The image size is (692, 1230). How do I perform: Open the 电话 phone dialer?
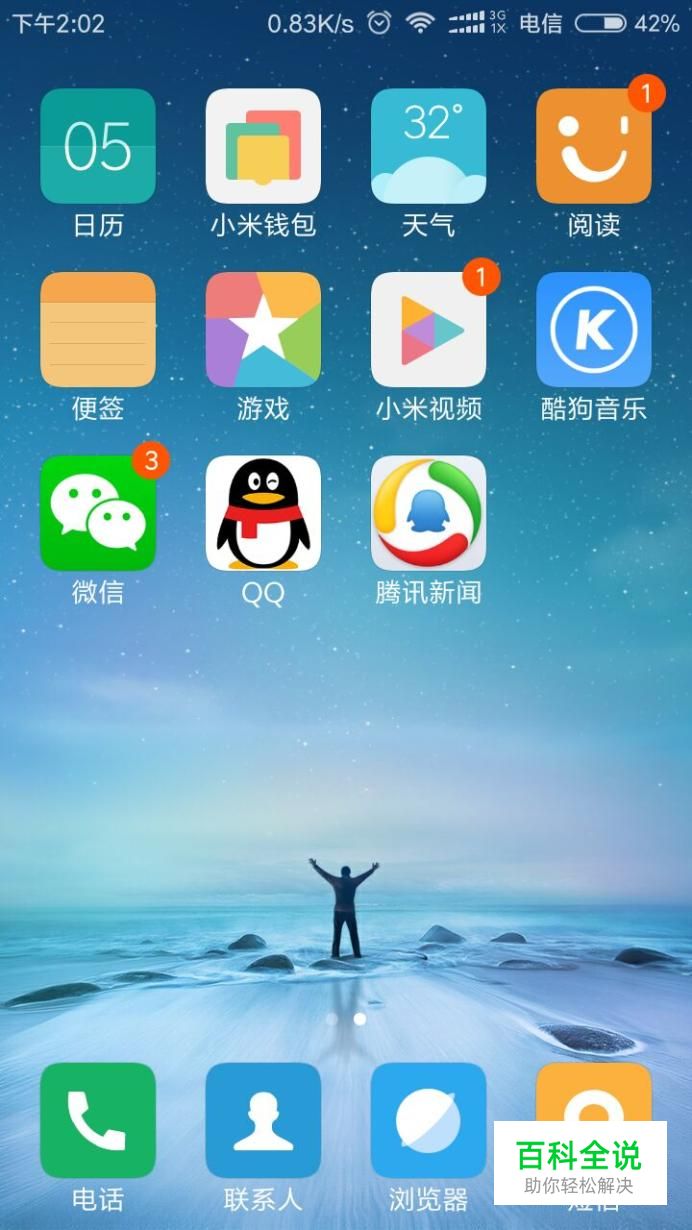pos(98,1120)
